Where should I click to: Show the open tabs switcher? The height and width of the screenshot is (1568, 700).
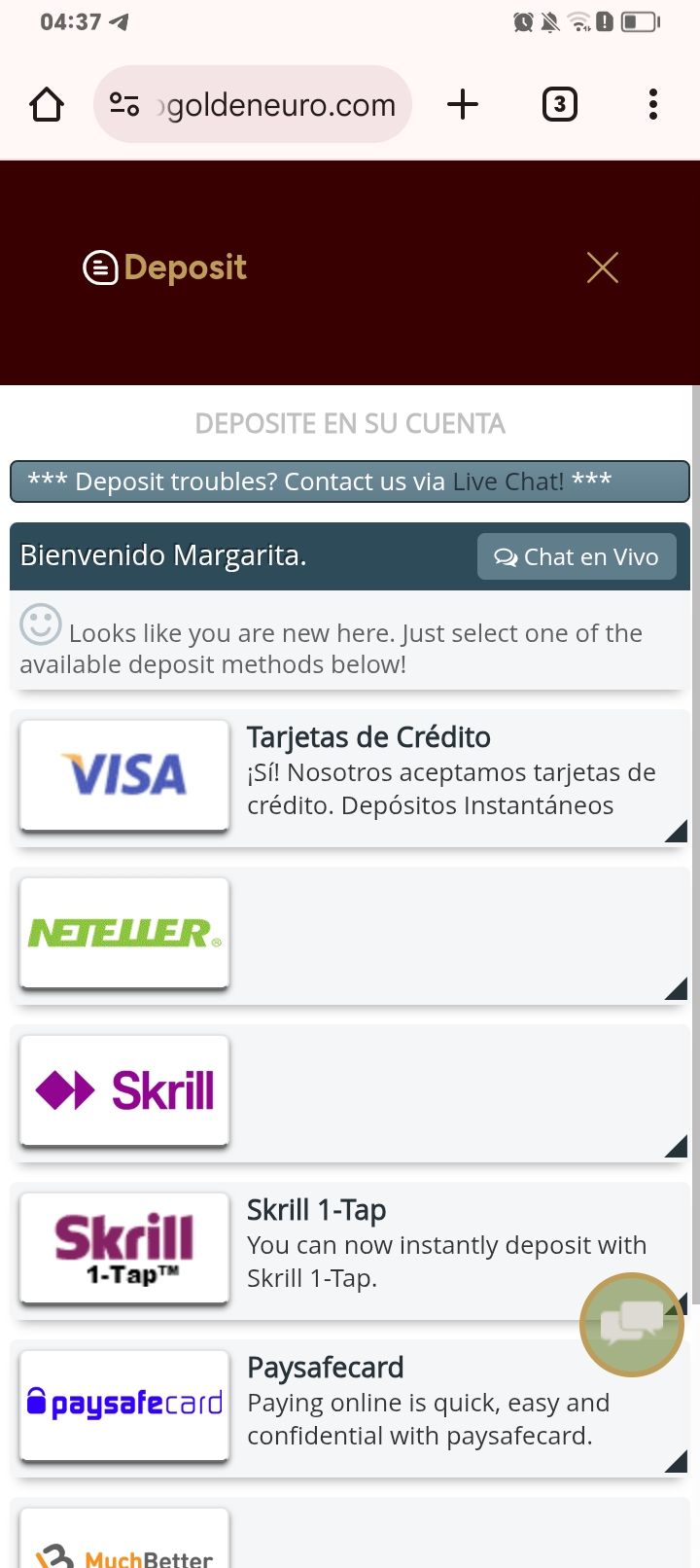(559, 104)
